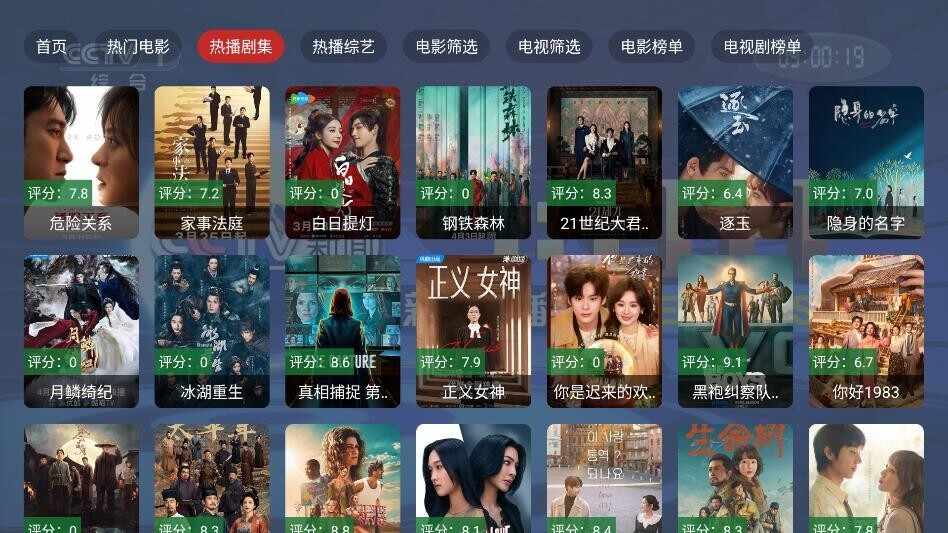View the 黑袍纠察队 series
948x533 pixels.
click(735, 330)
